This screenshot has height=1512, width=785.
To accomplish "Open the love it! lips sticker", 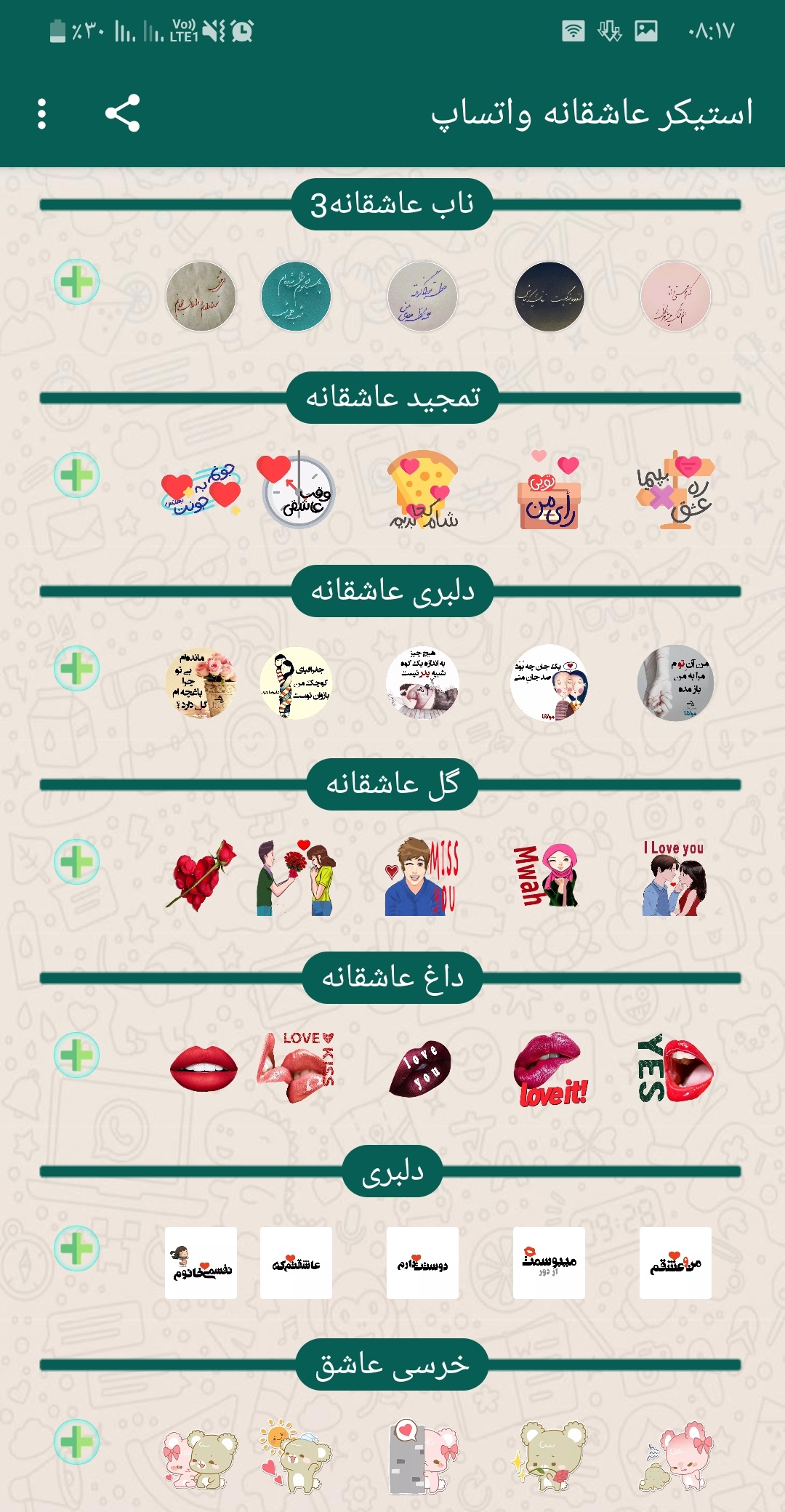I will (x=549, y=1069).
